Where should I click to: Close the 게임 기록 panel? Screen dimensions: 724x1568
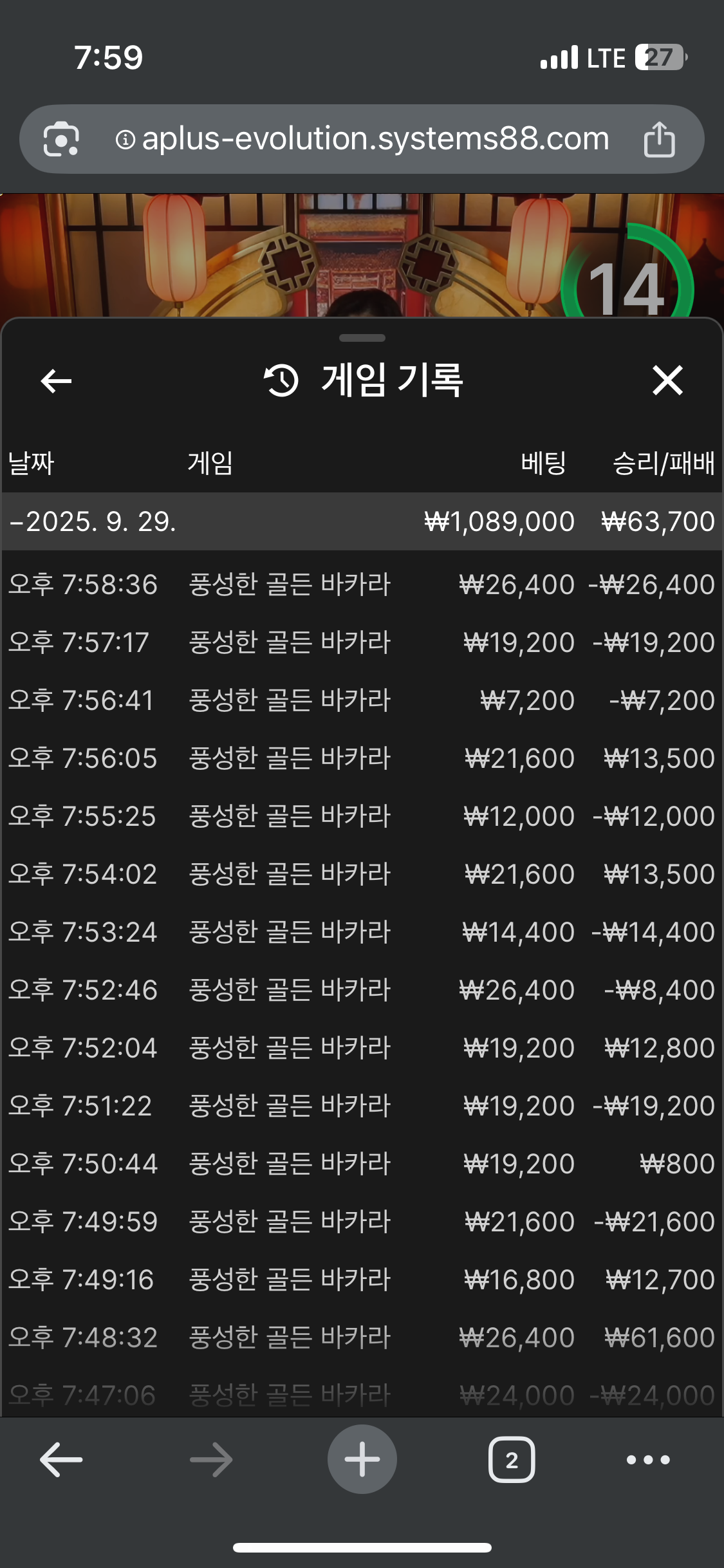click(x=667, y=380)
